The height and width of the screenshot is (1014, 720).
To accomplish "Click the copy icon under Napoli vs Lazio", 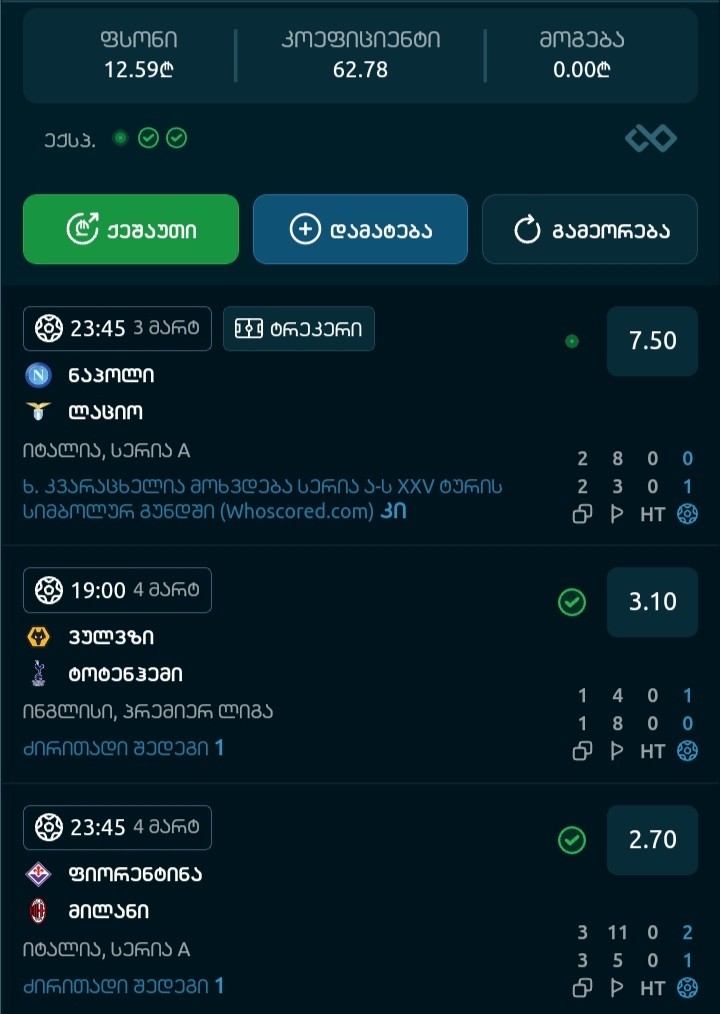I will (583, 513).
